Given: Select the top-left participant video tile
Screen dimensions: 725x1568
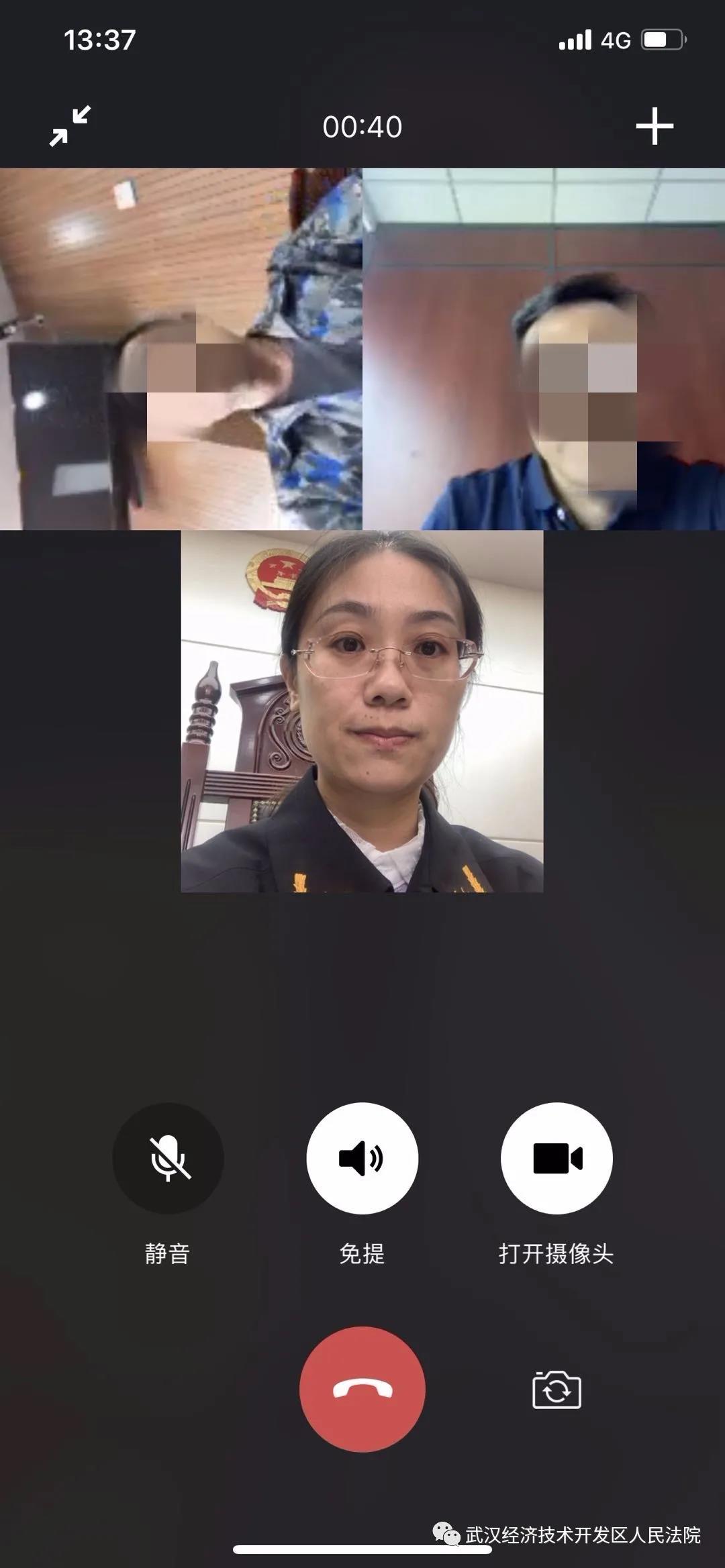Looking at the screenshot, I should tap(181, 349).
